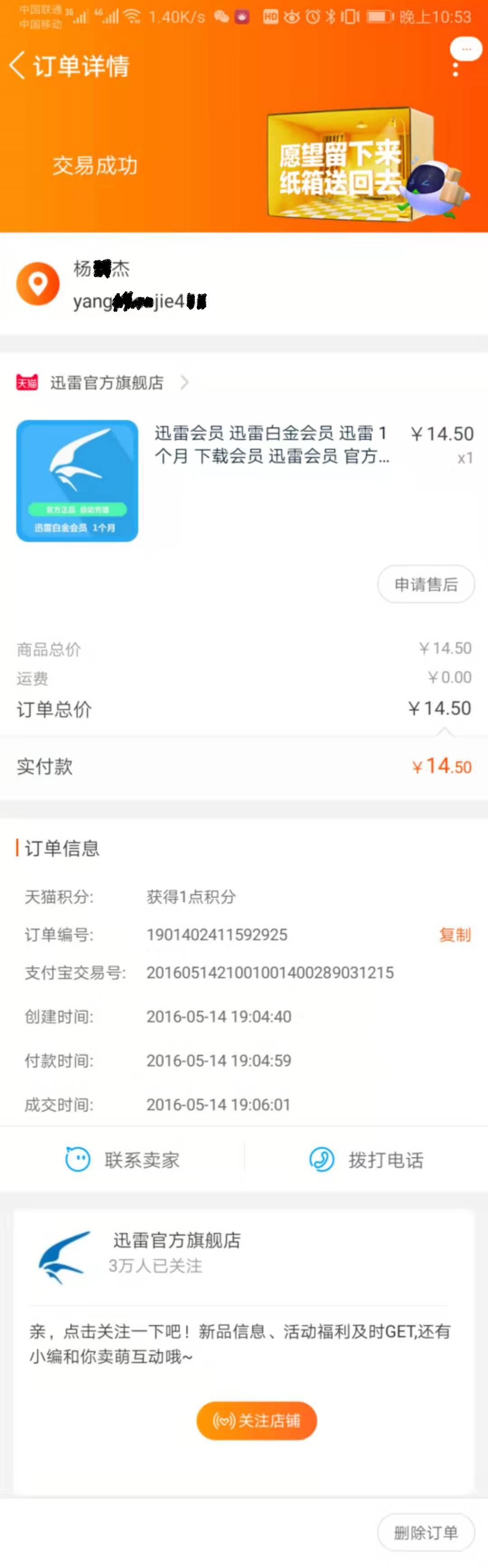Tap 申请售后 to request after-sales service
The width and height of the screenshot is (488, 1568).
425,585
